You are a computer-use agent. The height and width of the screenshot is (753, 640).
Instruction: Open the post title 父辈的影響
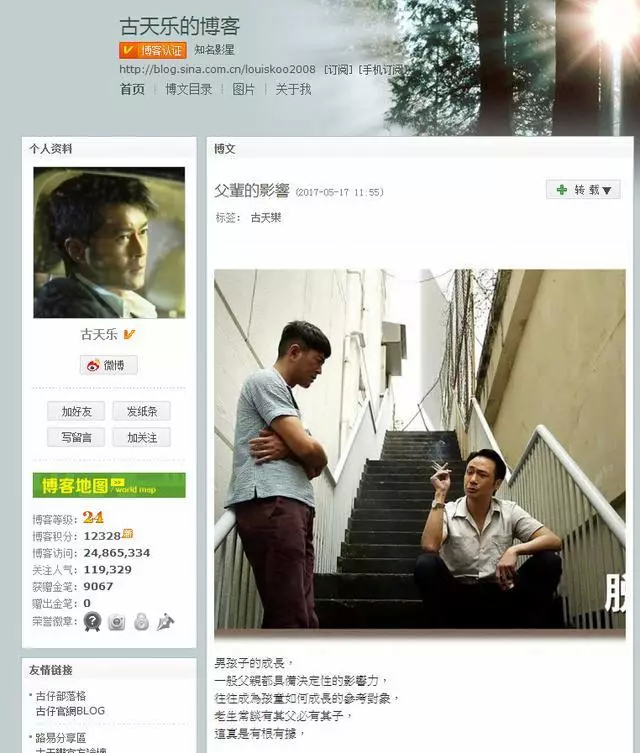[252, 190]
